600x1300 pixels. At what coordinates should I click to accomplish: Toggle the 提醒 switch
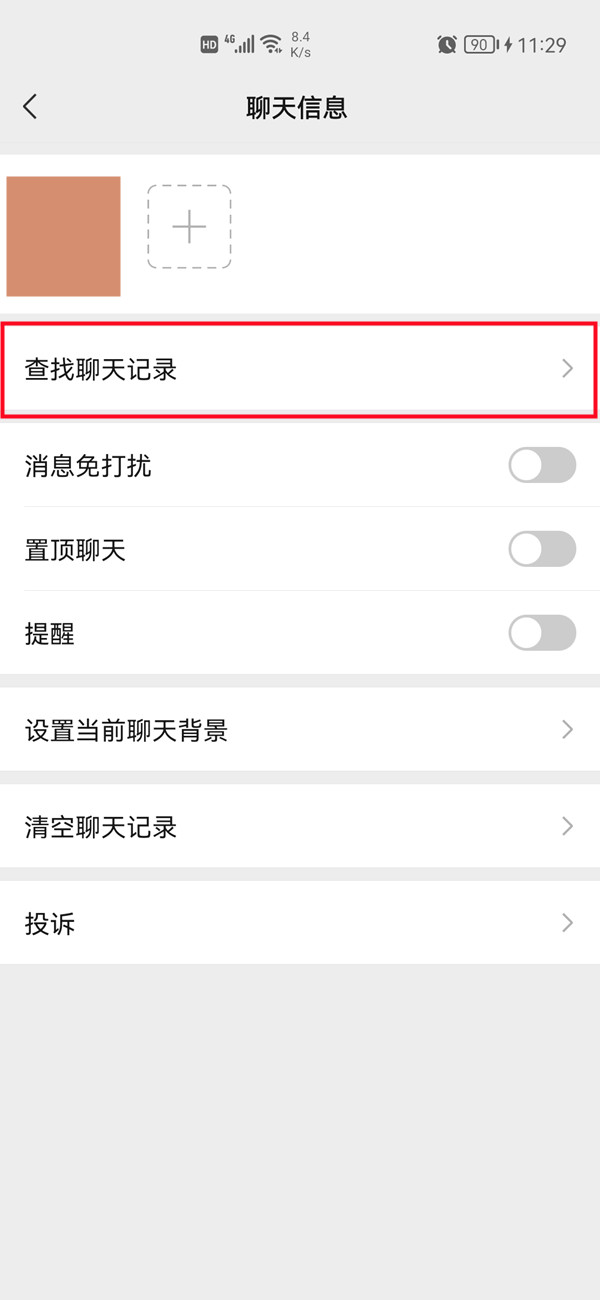[x=542, y=633]
